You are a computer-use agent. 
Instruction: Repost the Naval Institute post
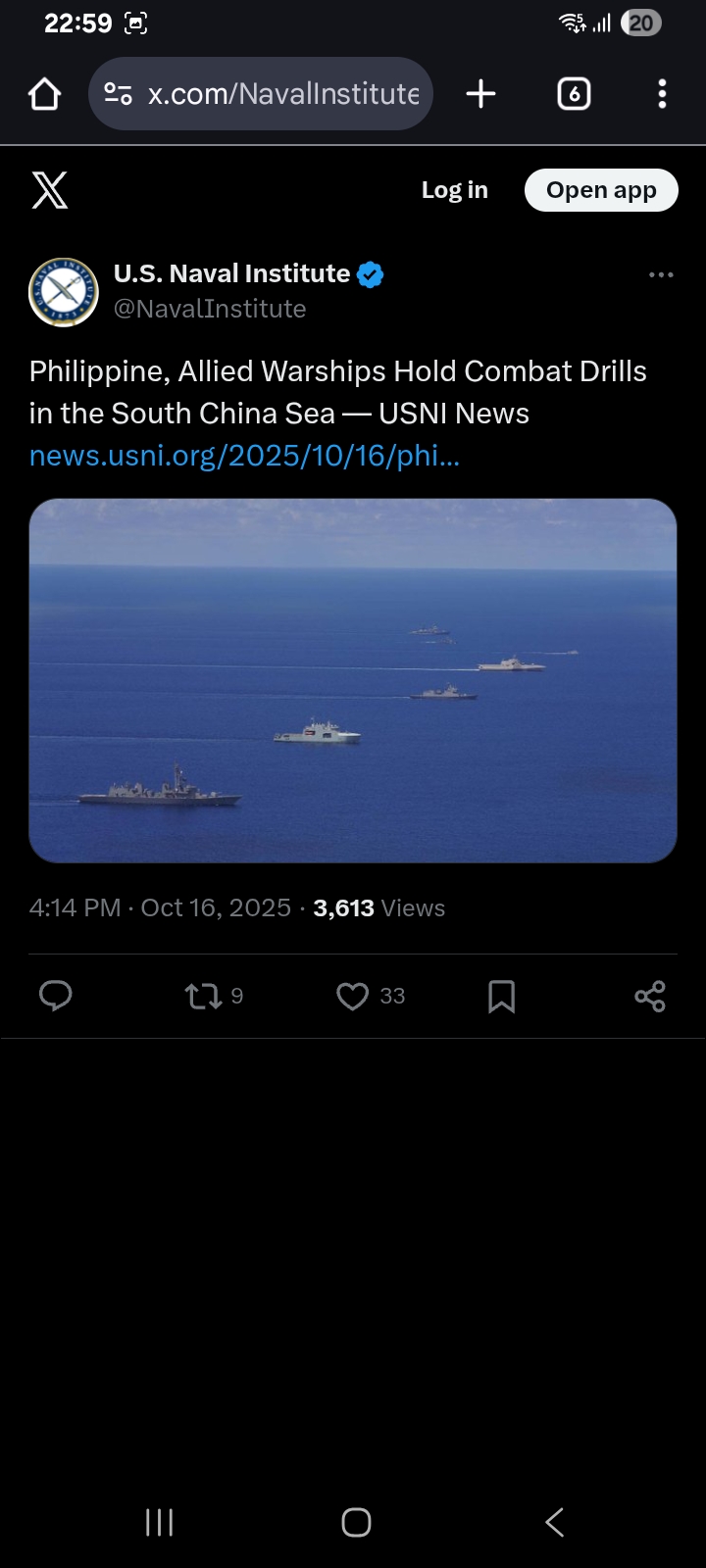pos(204,997)
